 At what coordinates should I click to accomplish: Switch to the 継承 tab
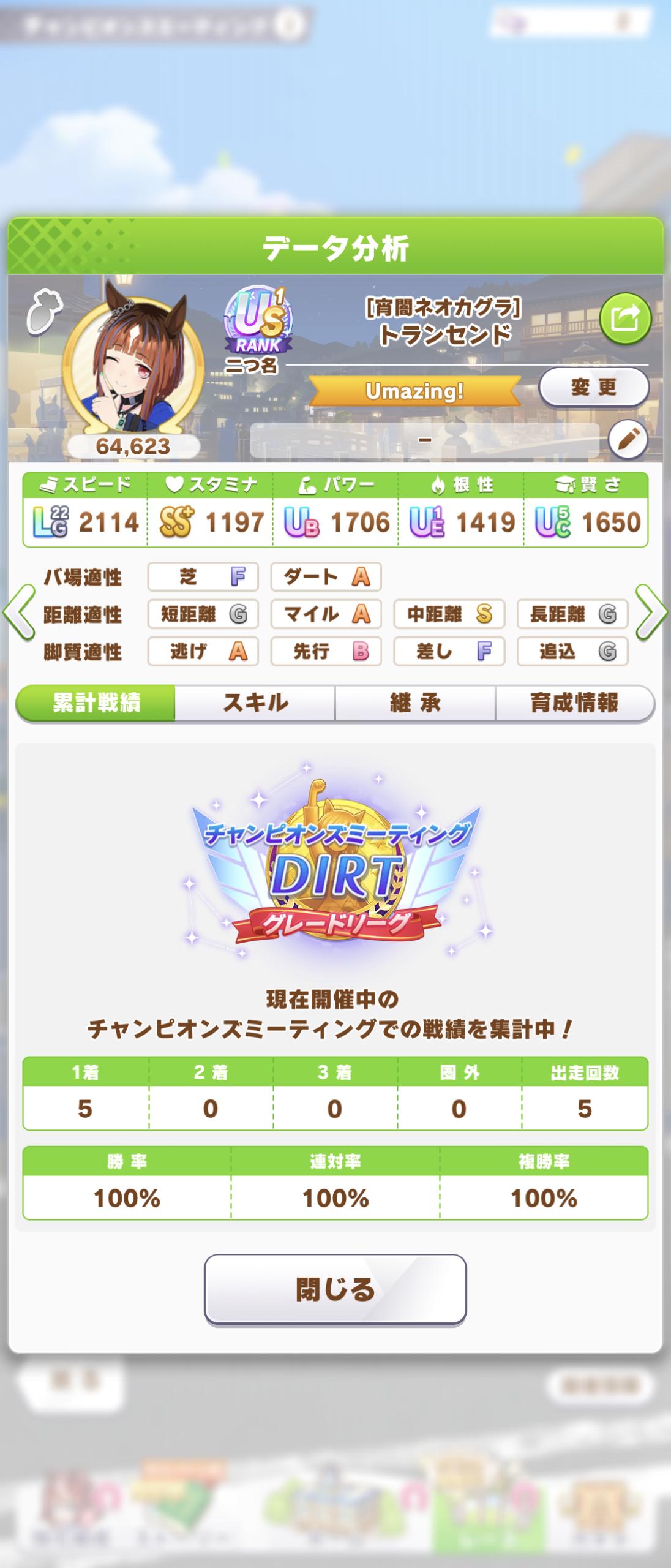(x=415, y=703)
